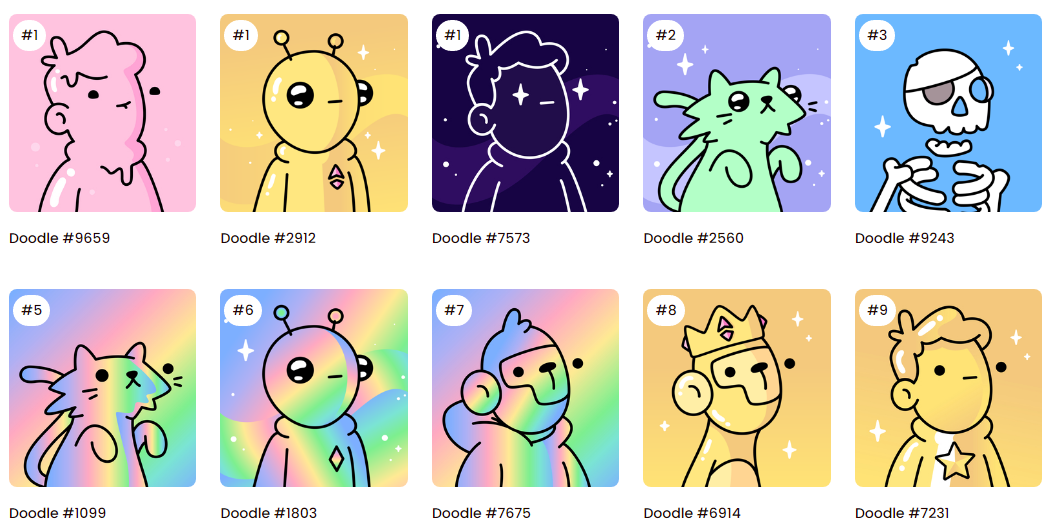This screenshot has width=1054, height=530.
Task: Open Doodle #1099 rainbow cat card
Action: (102, 388)
